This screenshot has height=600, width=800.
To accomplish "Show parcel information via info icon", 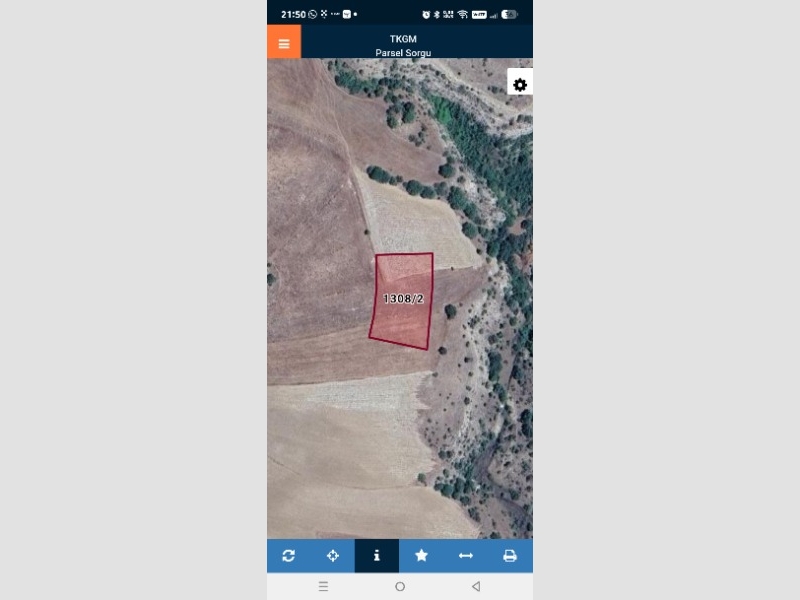I will [x=377, y=556].
